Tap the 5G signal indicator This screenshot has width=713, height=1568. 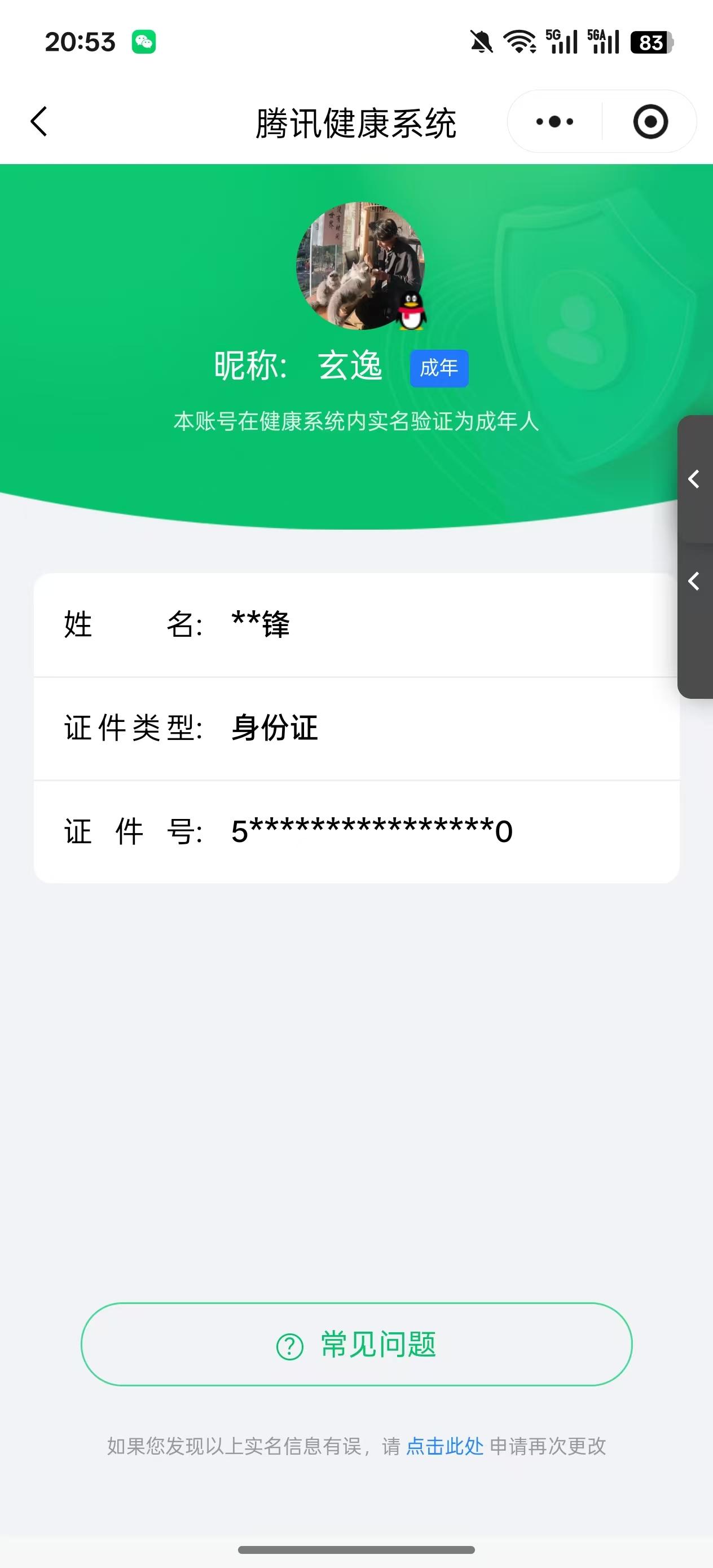562,41
